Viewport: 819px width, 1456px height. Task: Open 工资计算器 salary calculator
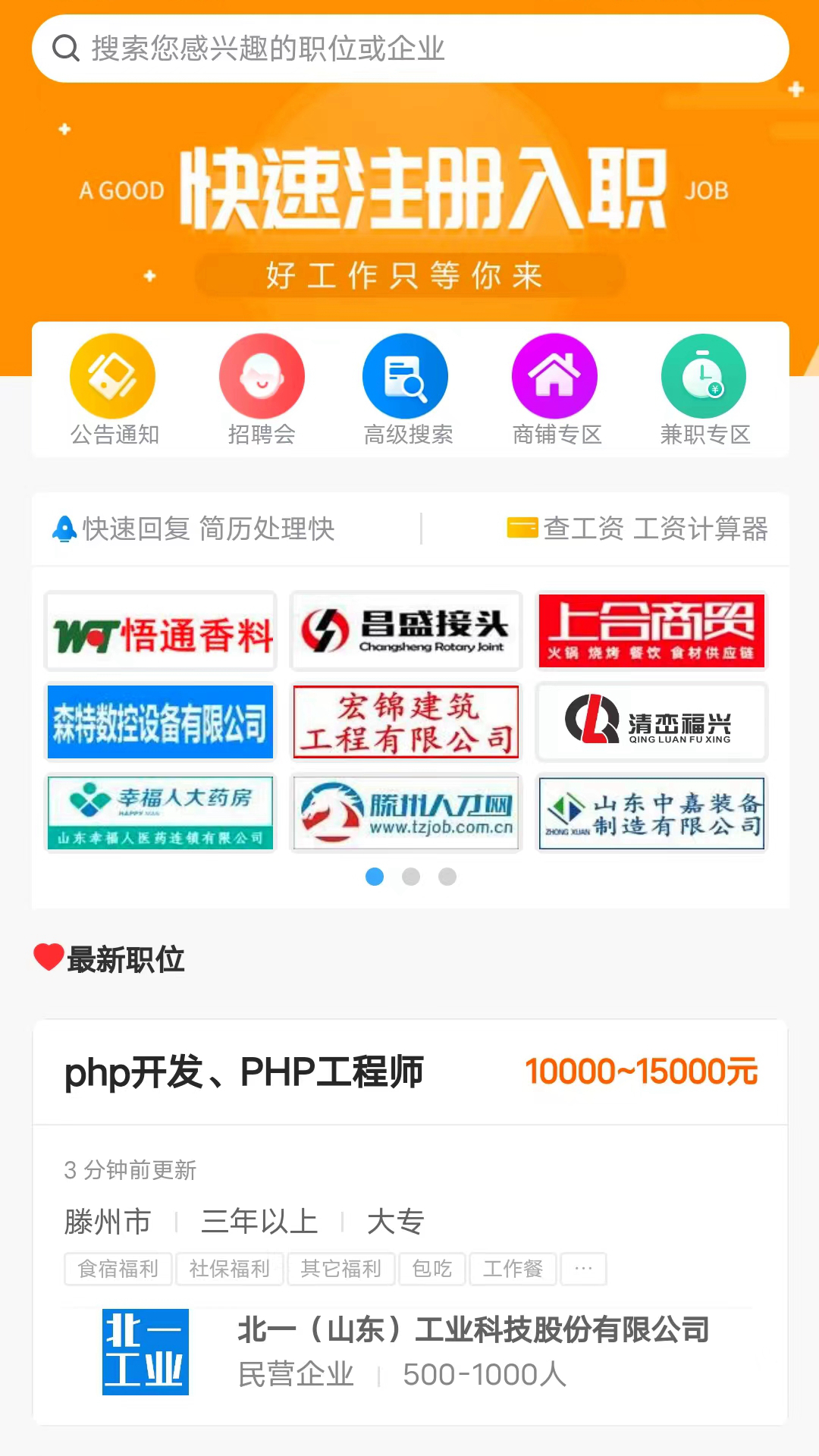(702, 529)
